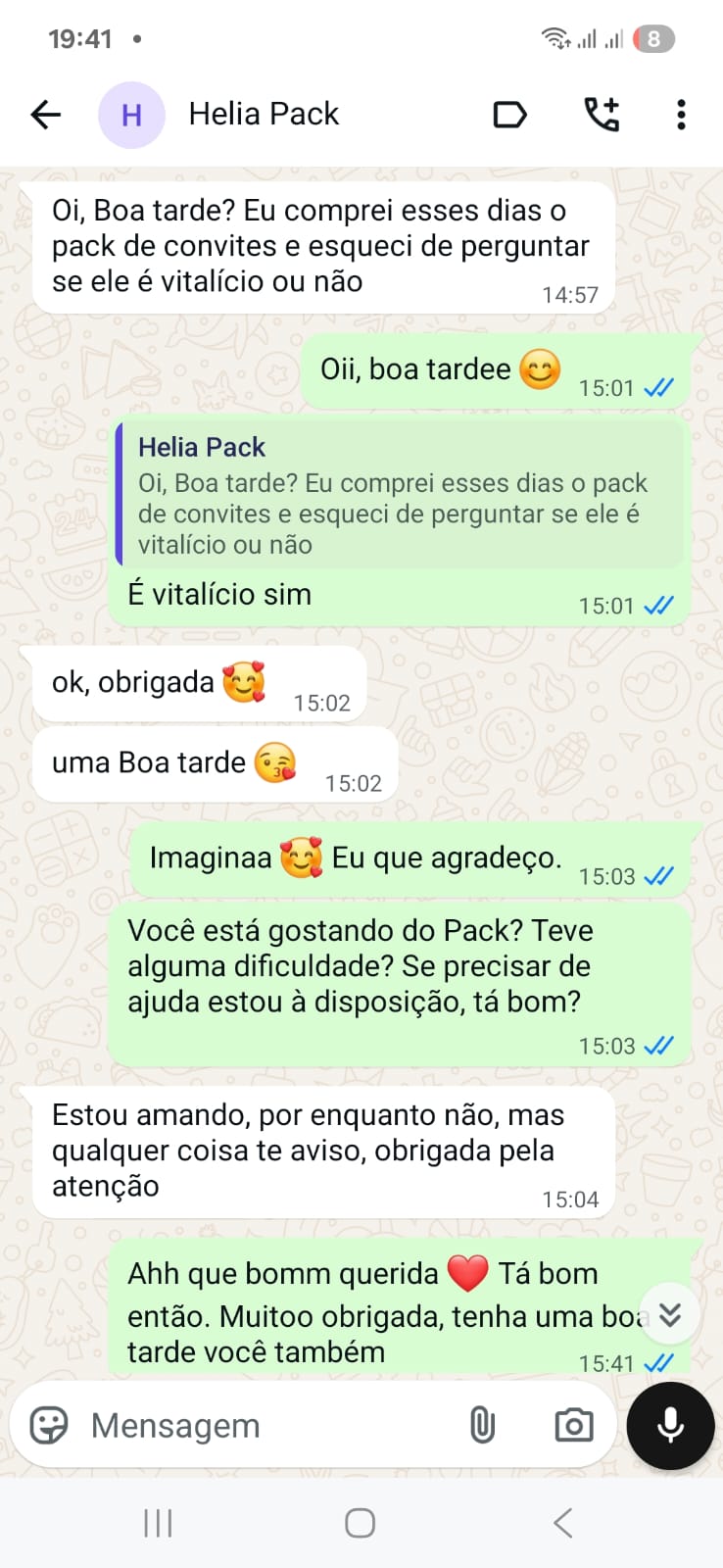The width and height of the screenshot is (723, 1568).
Task: Open the camera from message bar
Action: 573,1425
